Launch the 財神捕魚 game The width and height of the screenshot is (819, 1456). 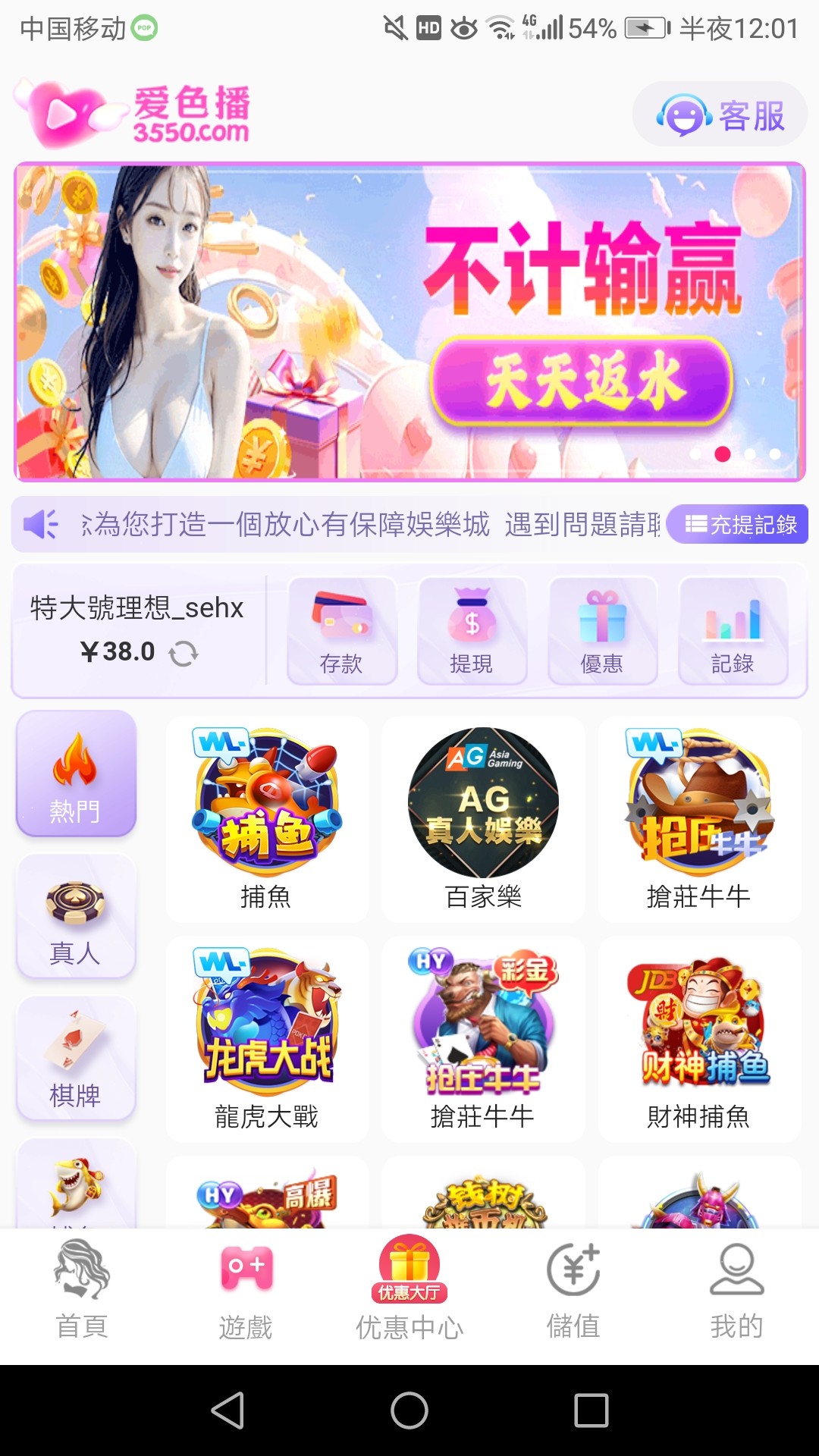(x=699, y=1039)
